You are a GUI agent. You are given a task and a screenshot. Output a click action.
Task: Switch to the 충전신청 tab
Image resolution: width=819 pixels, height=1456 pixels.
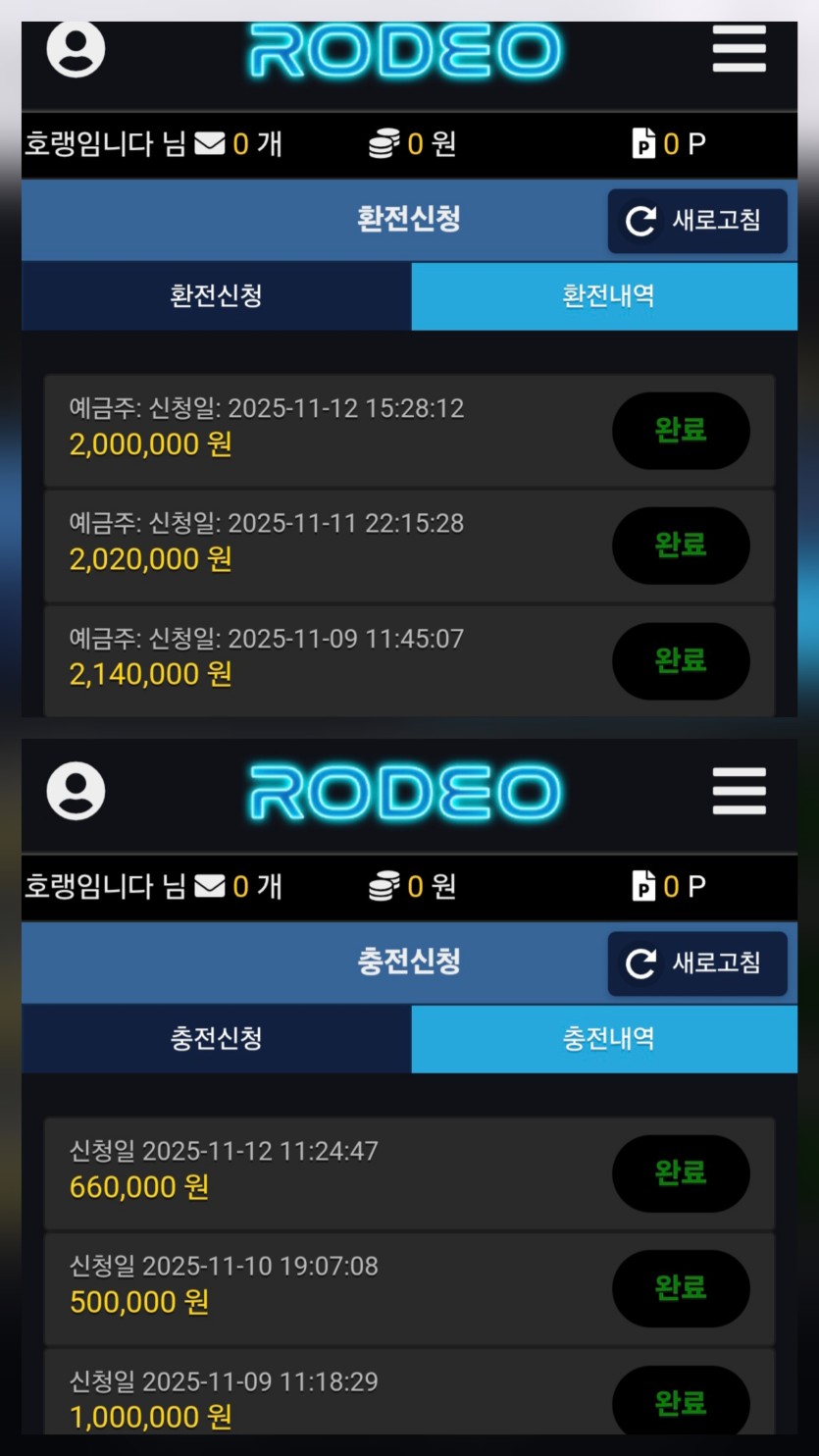213,1038
